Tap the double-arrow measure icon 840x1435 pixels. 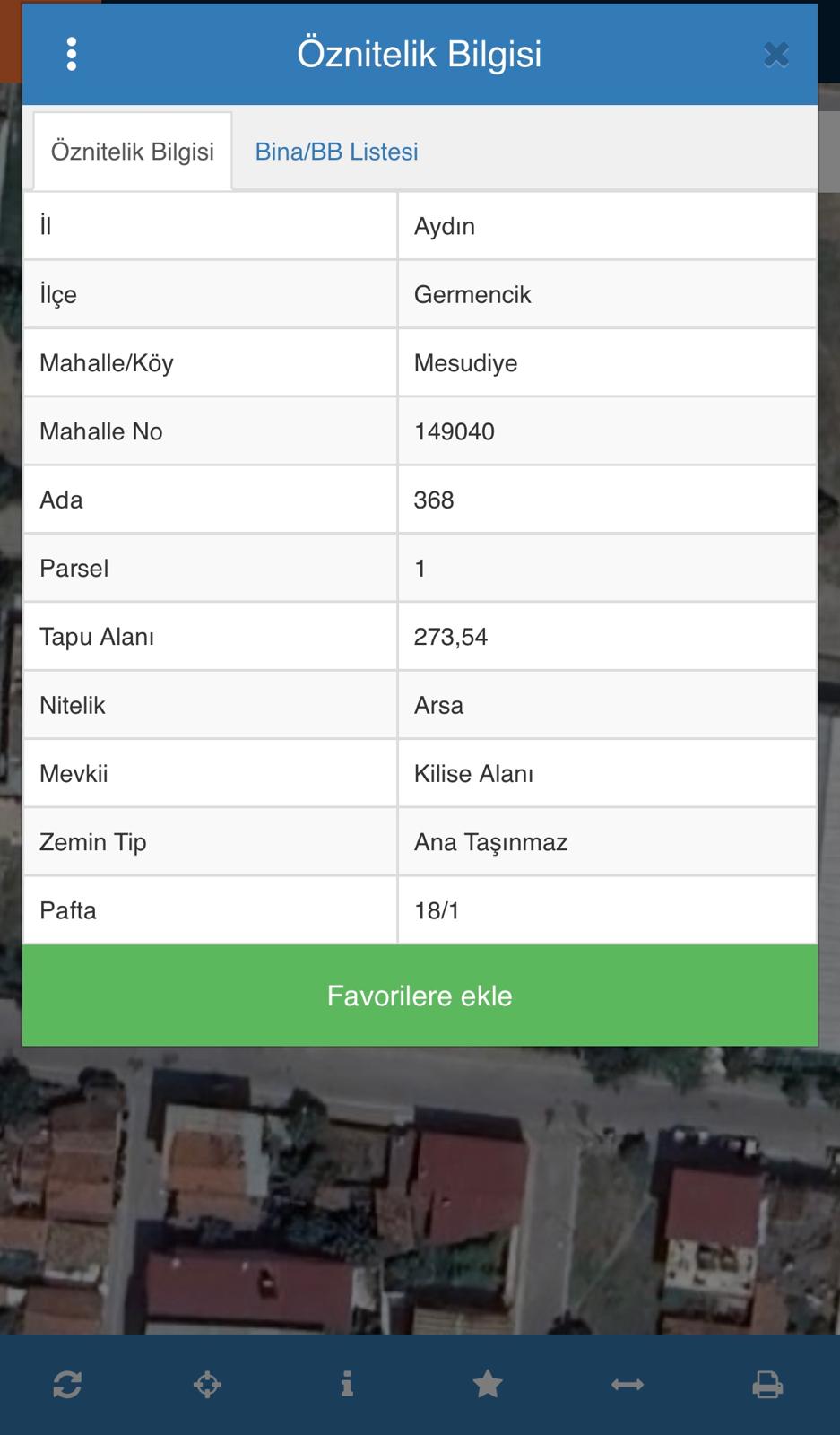[x=628, y=1385]
